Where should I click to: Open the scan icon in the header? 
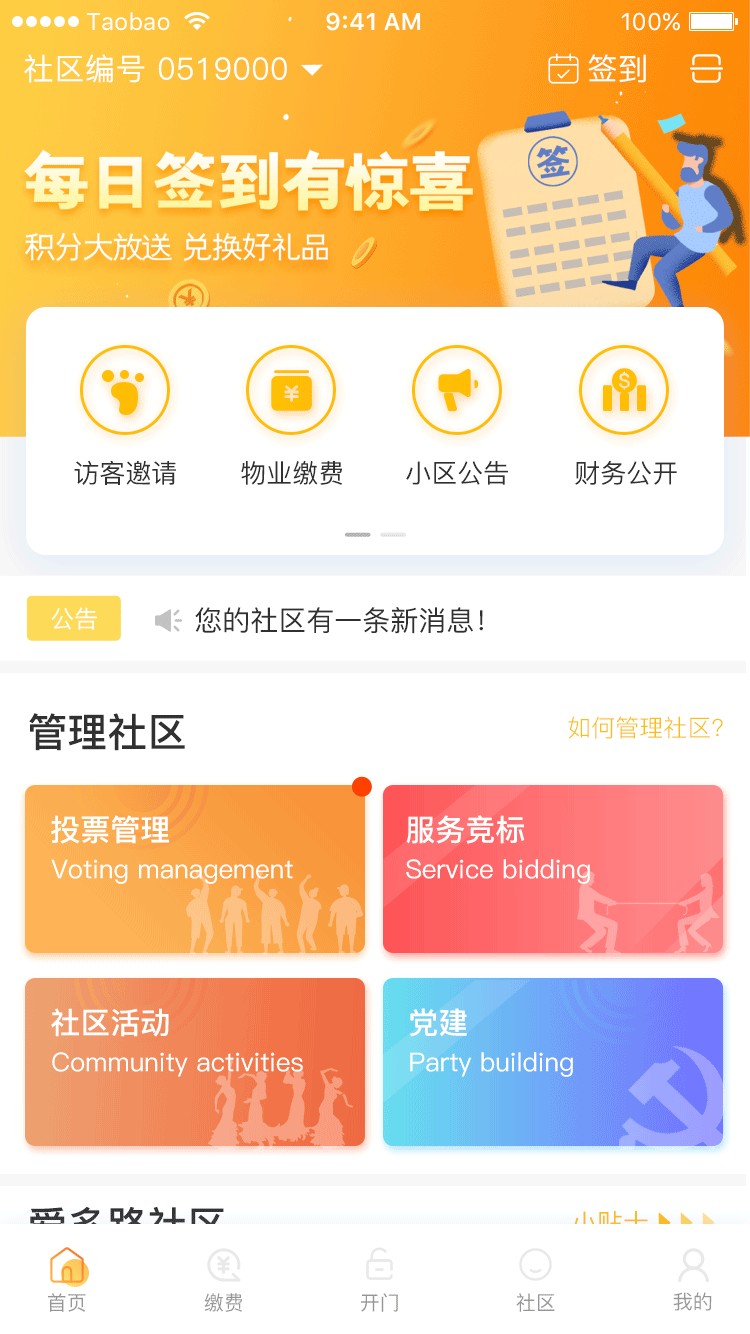[x=705, y=69]
